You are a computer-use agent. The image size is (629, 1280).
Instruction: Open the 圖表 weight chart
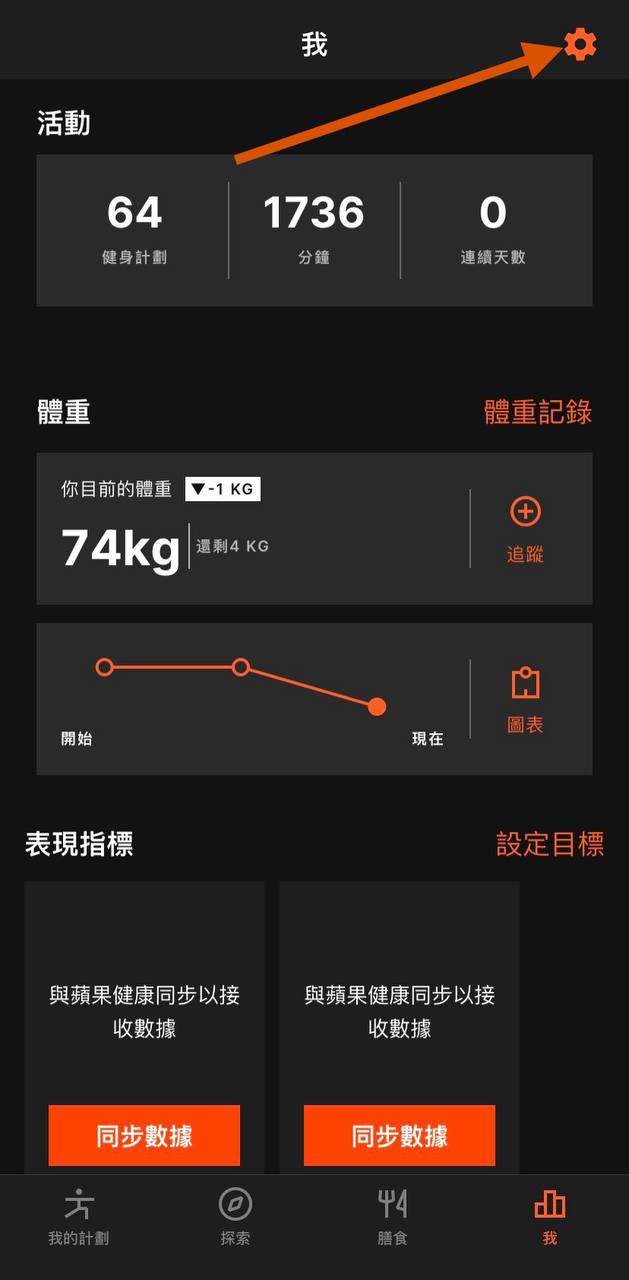[x=525, y=700]
